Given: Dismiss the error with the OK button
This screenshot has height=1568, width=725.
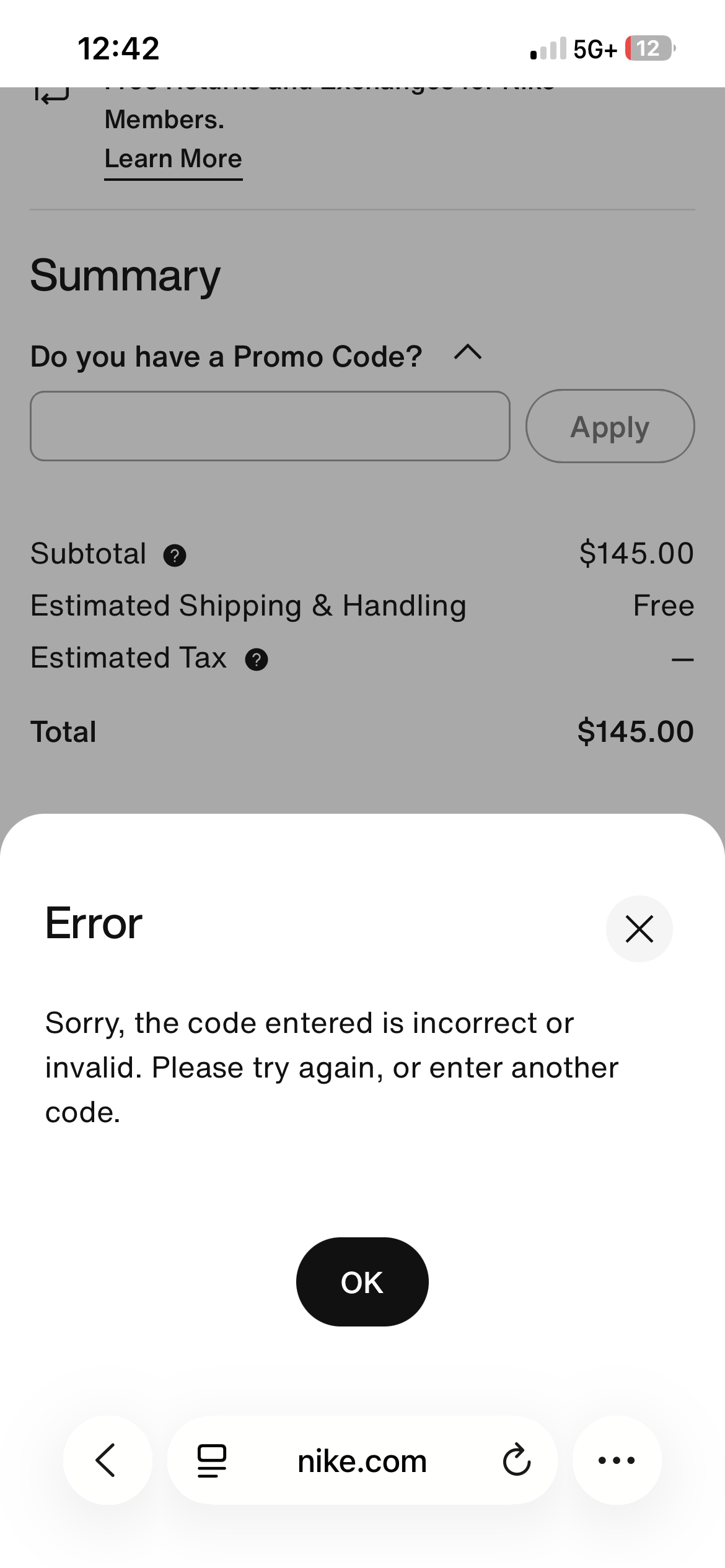Looking at the screenshot, I should 362,1282.
